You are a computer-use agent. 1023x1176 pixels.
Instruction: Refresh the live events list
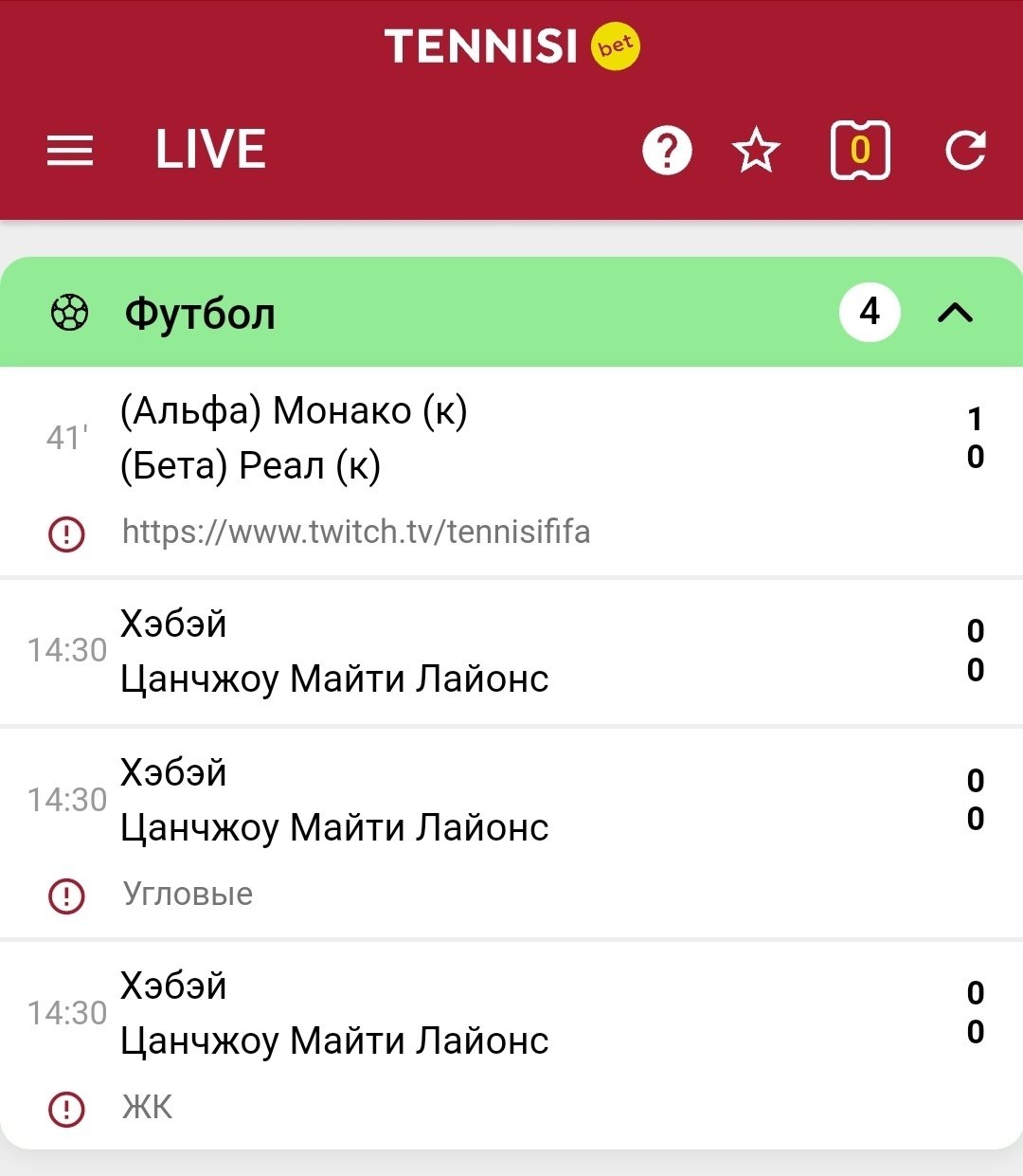[965, 151]
